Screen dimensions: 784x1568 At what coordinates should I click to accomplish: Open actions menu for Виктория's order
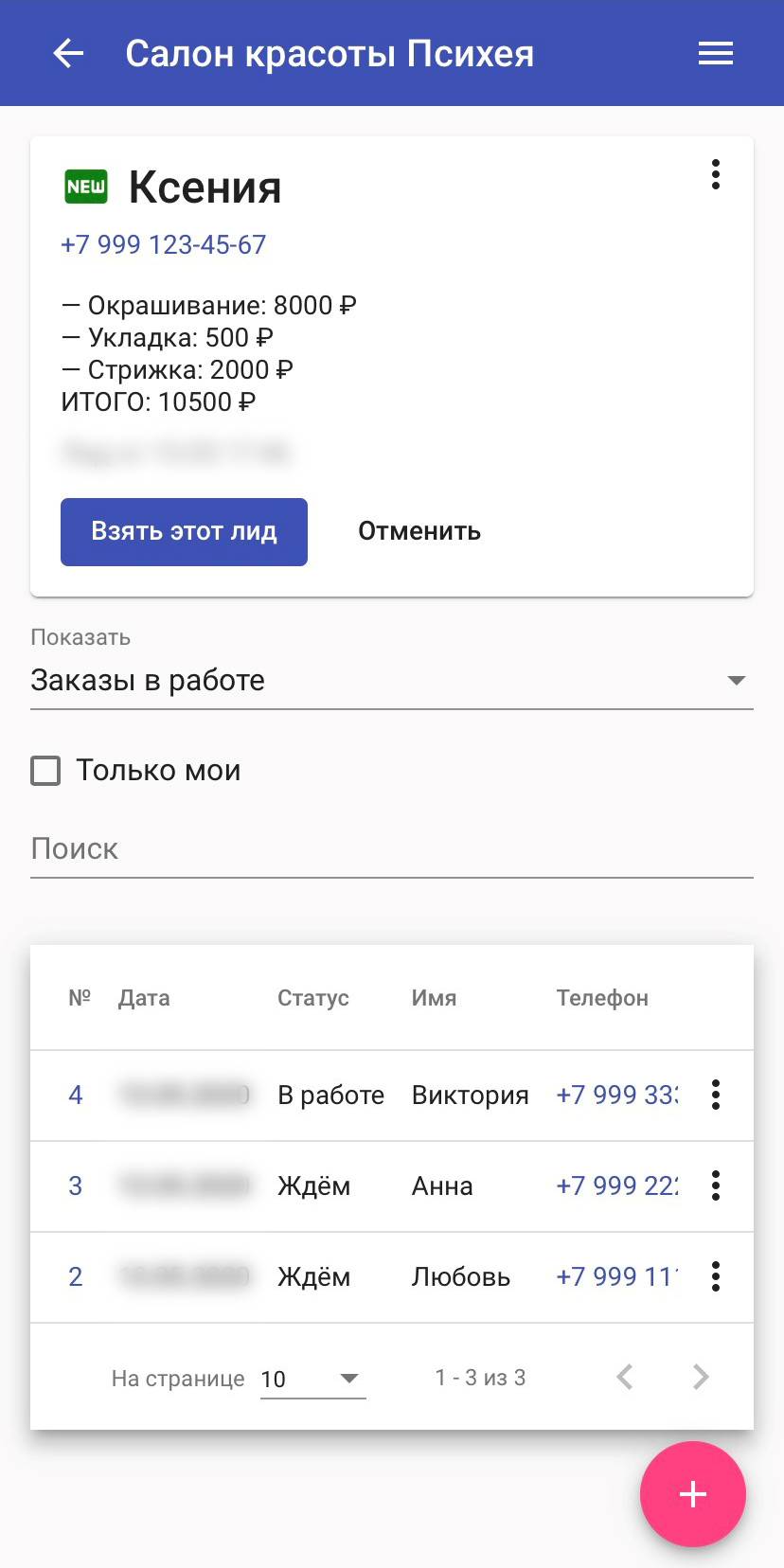(x=715, y=1096)
